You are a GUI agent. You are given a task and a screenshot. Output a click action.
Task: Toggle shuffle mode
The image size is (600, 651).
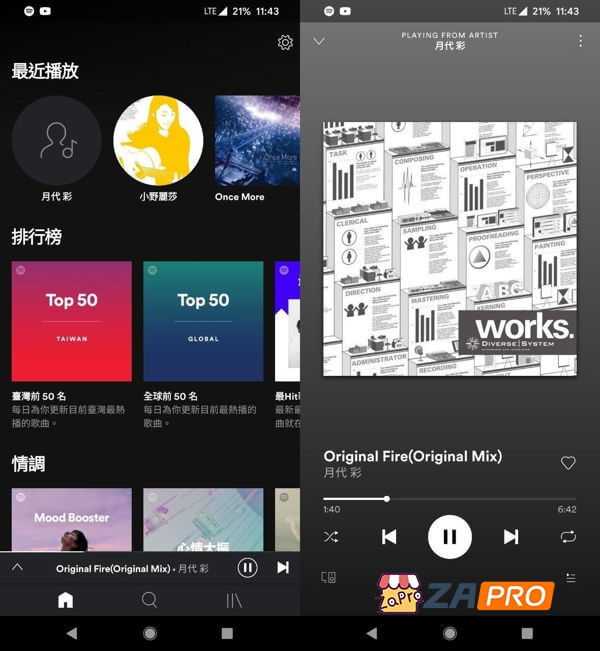pos(331,537)
